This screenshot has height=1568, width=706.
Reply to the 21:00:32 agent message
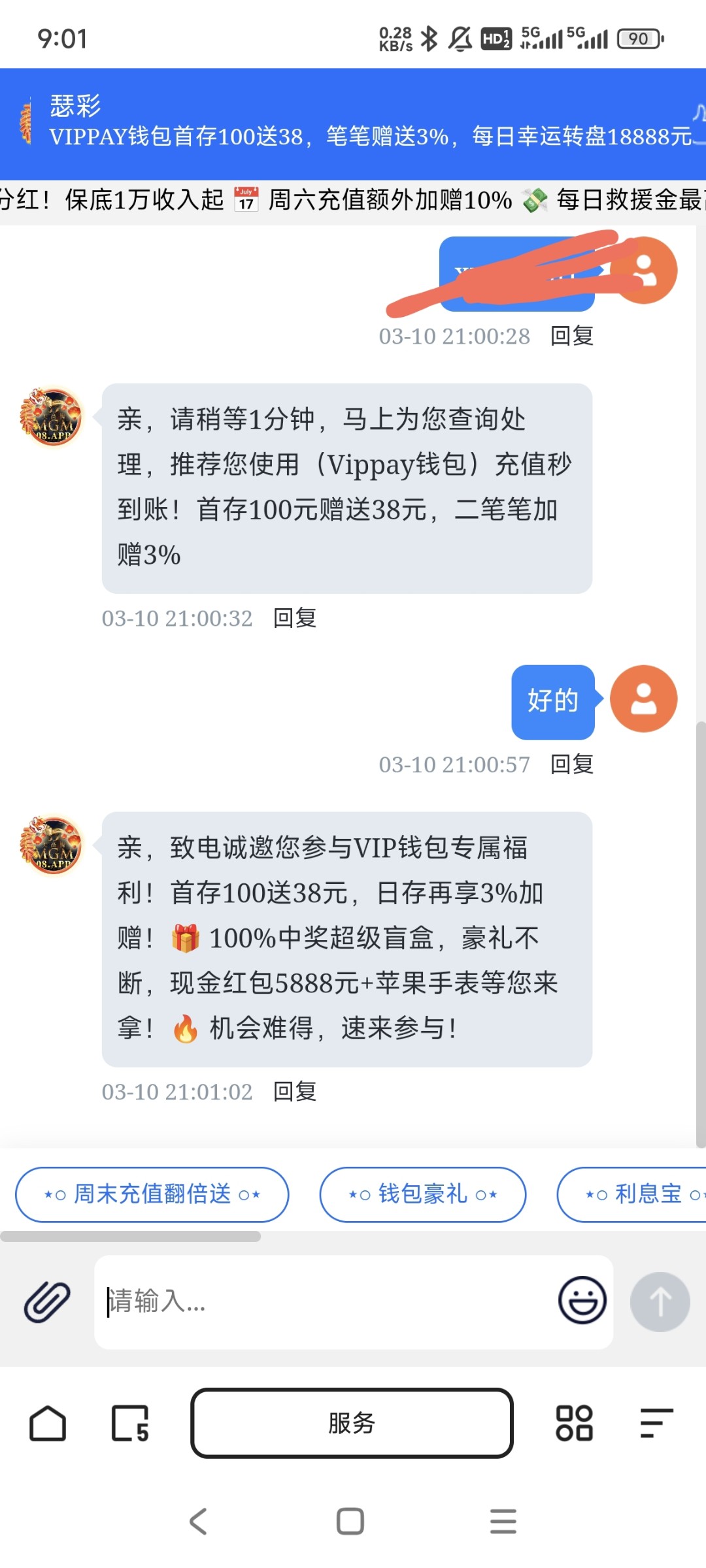pyautogui.click(x=295, y=618)
